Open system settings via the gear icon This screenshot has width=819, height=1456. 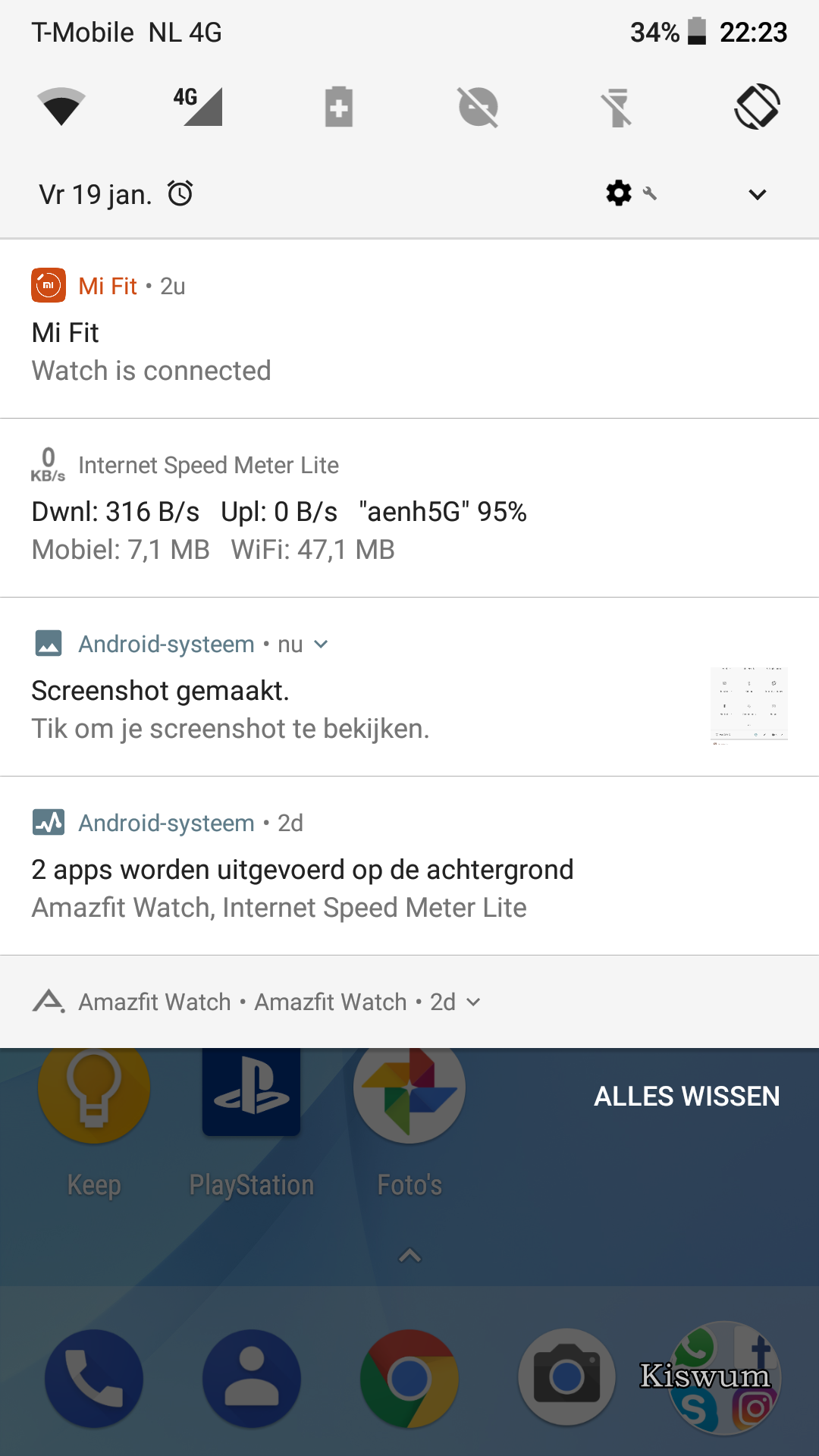tap(619, 193)
